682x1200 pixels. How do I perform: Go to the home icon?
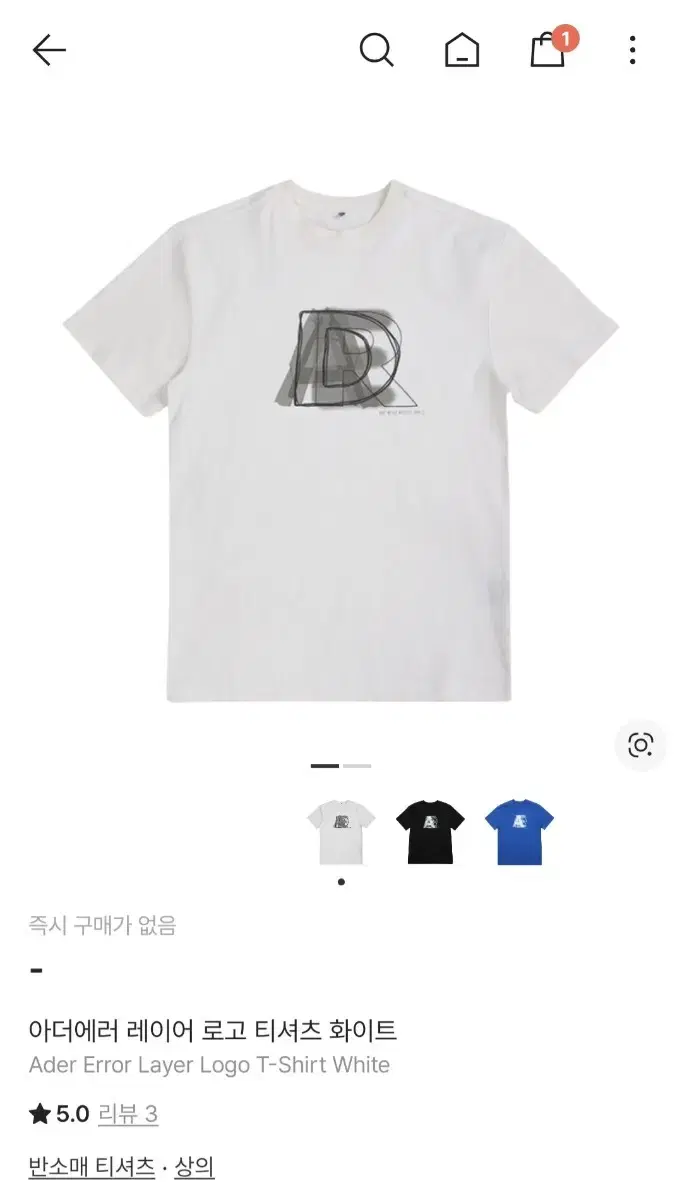[x=462, y=50]
